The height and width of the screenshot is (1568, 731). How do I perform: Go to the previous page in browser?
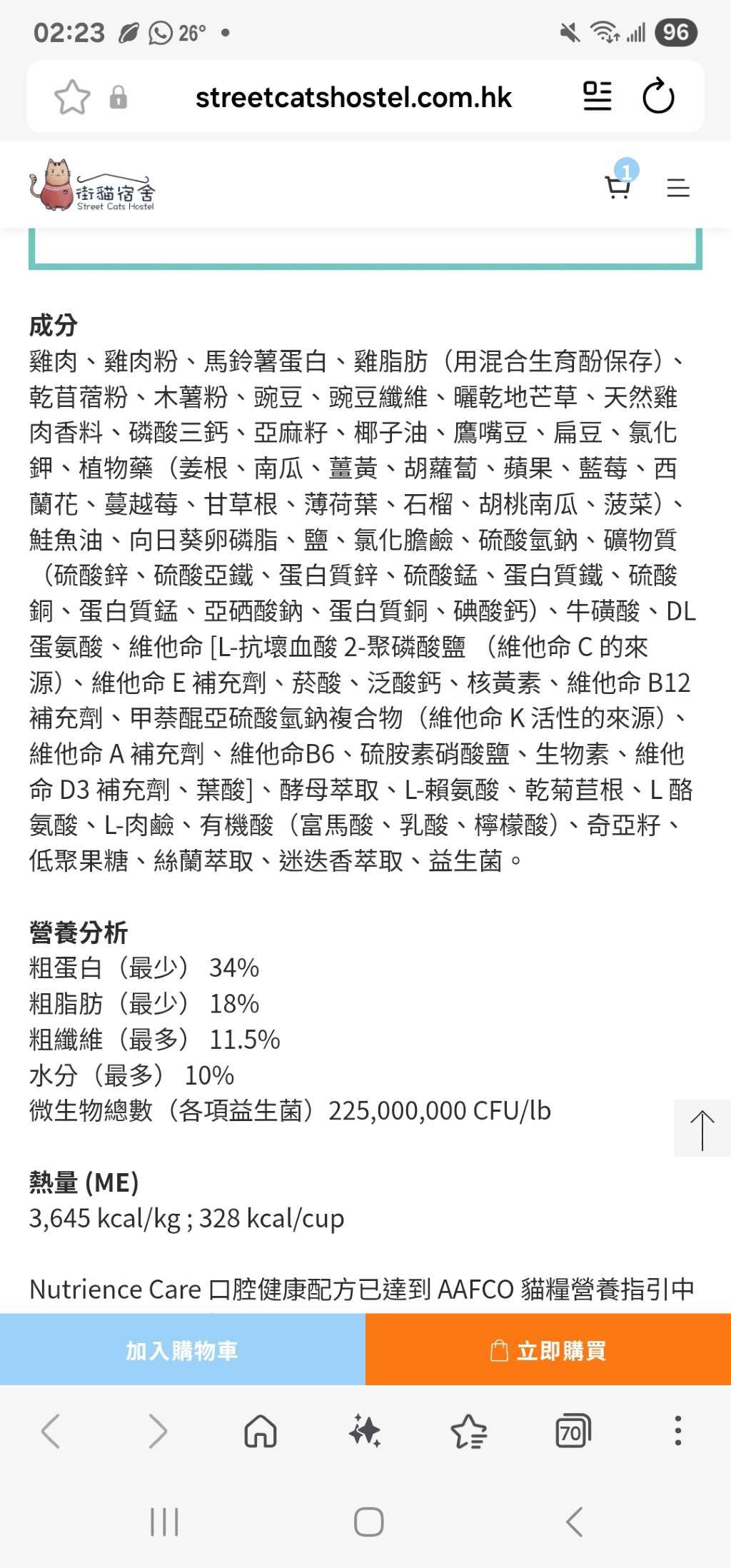(x=51, y=1432)
